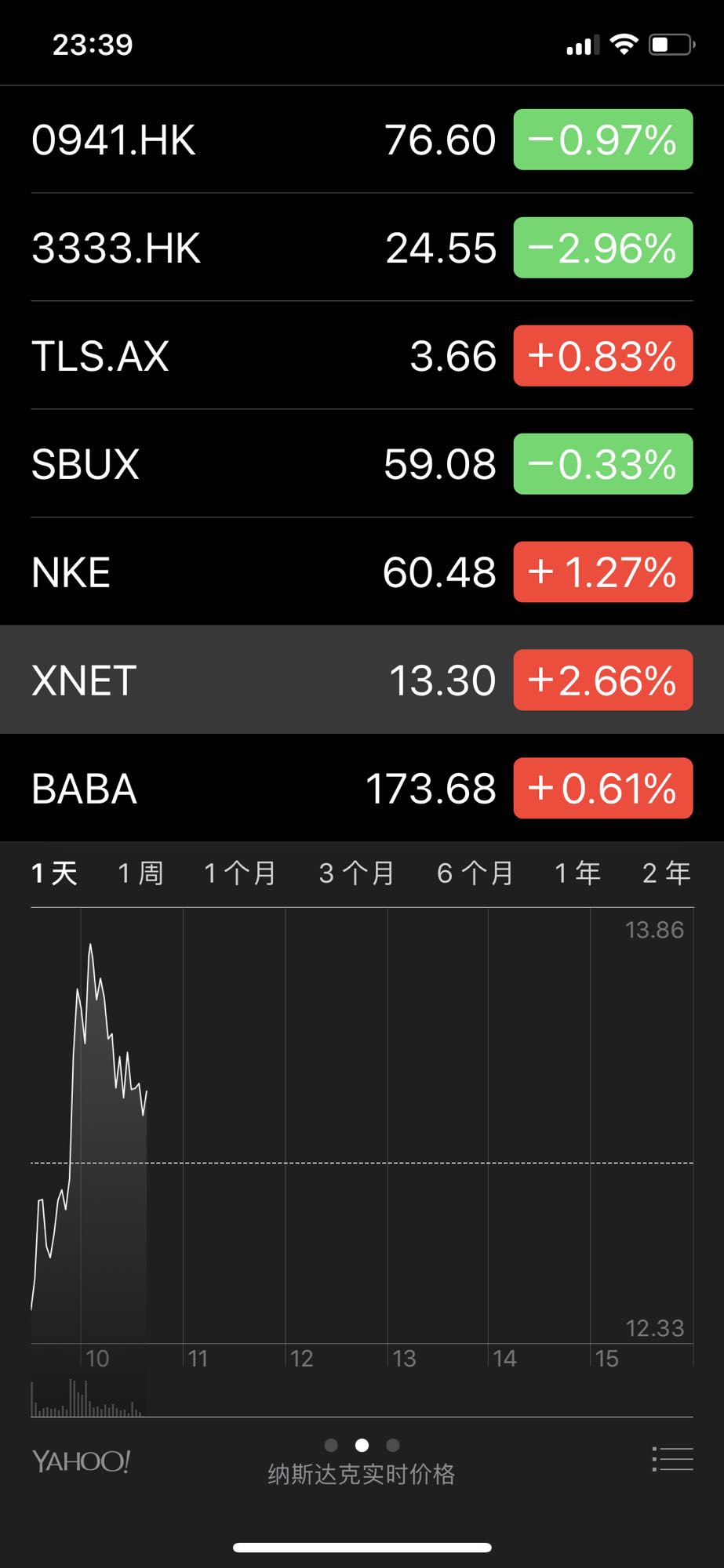Toggle the +2.66% change badge for XNET
The height and width of the screenshot is (1568, 724).
point(602,680)
